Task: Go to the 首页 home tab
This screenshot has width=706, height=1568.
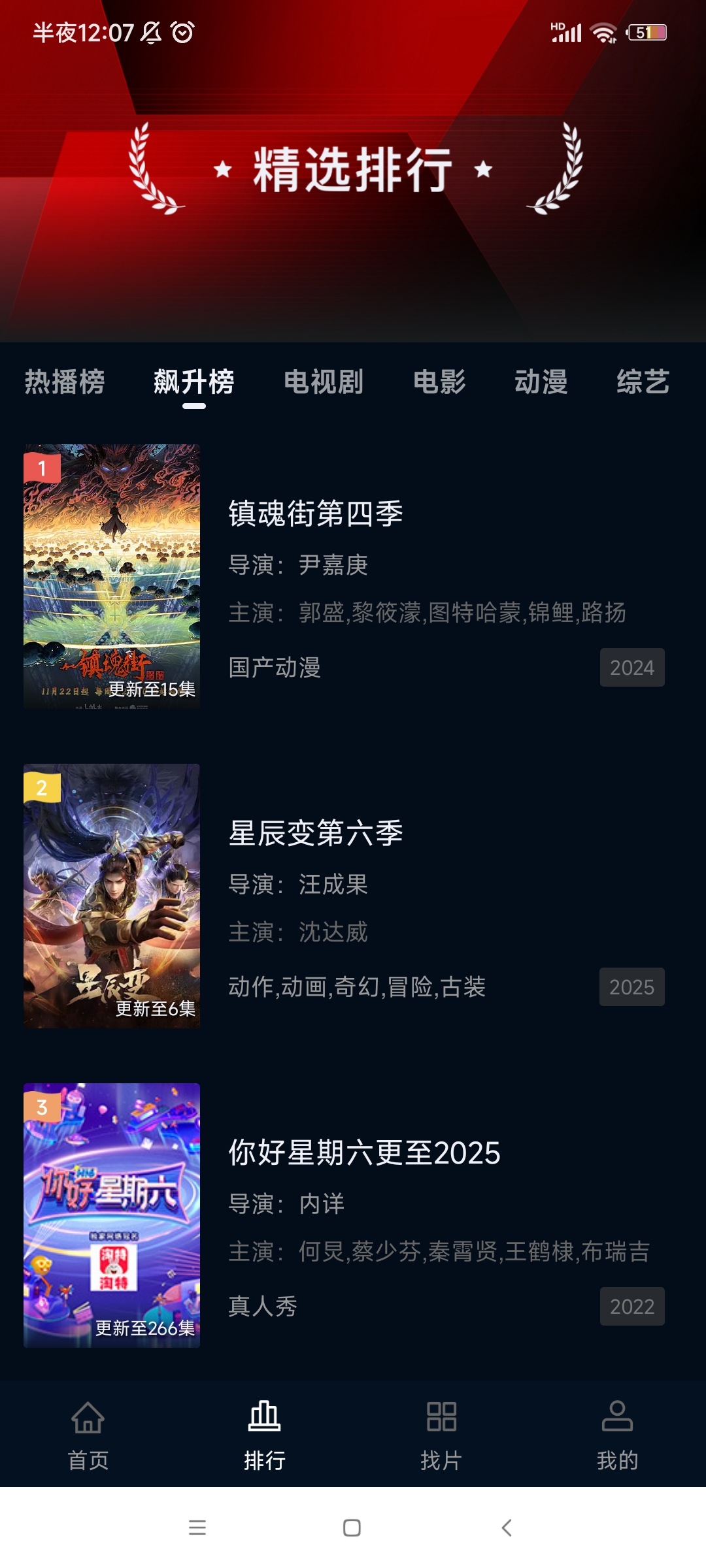Action: (88, 1435)
